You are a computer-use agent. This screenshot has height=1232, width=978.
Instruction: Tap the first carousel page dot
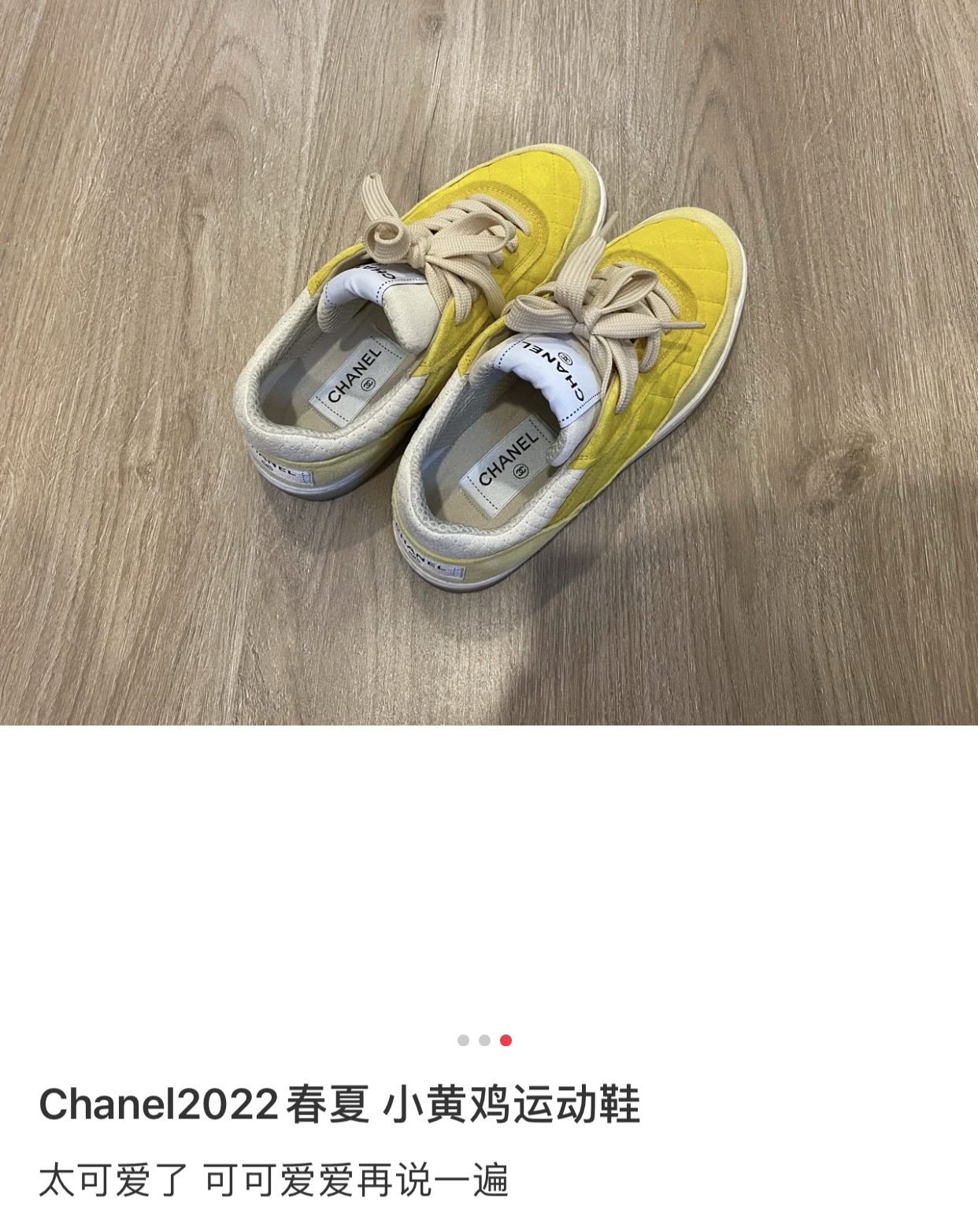coord(463,1041)
